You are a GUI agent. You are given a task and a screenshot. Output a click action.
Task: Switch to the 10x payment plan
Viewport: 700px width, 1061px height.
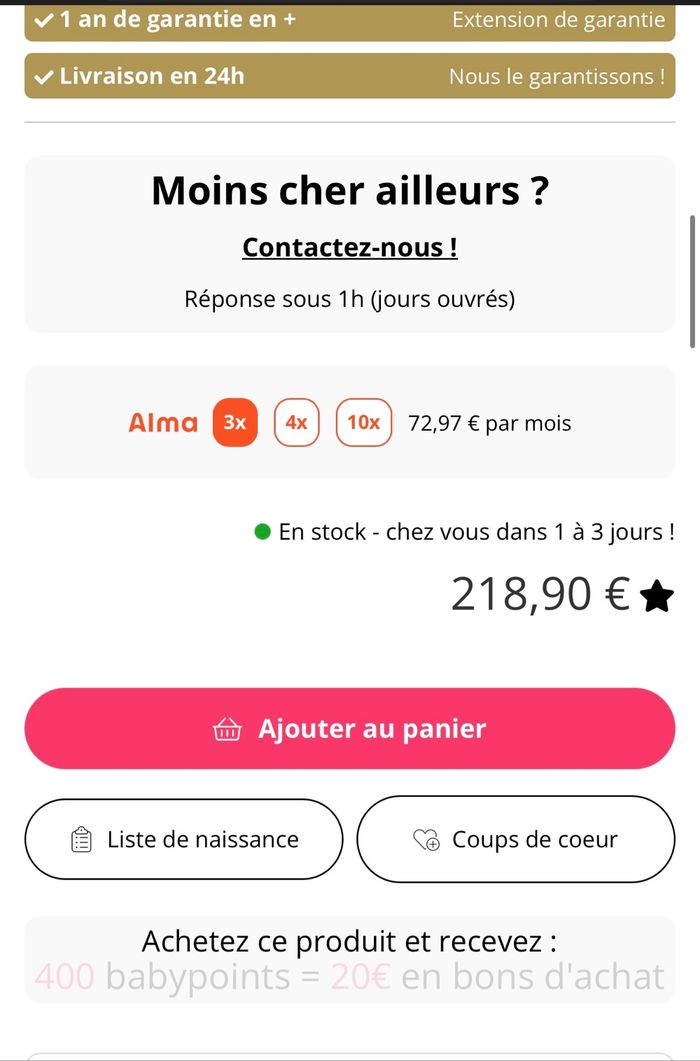click(x=363, y=422)
